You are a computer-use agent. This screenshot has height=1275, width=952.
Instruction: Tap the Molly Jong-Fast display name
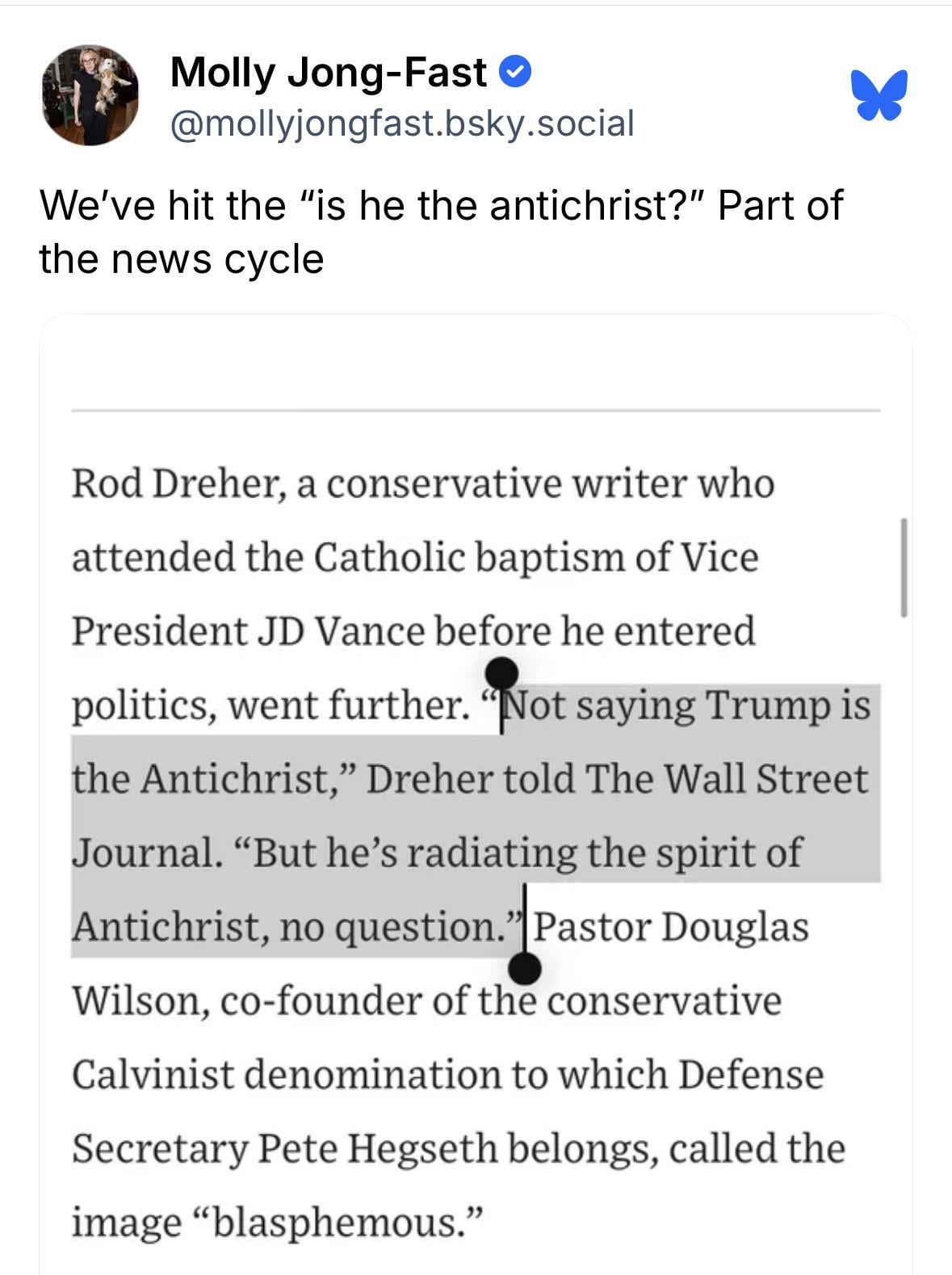[x=329, y=73]
